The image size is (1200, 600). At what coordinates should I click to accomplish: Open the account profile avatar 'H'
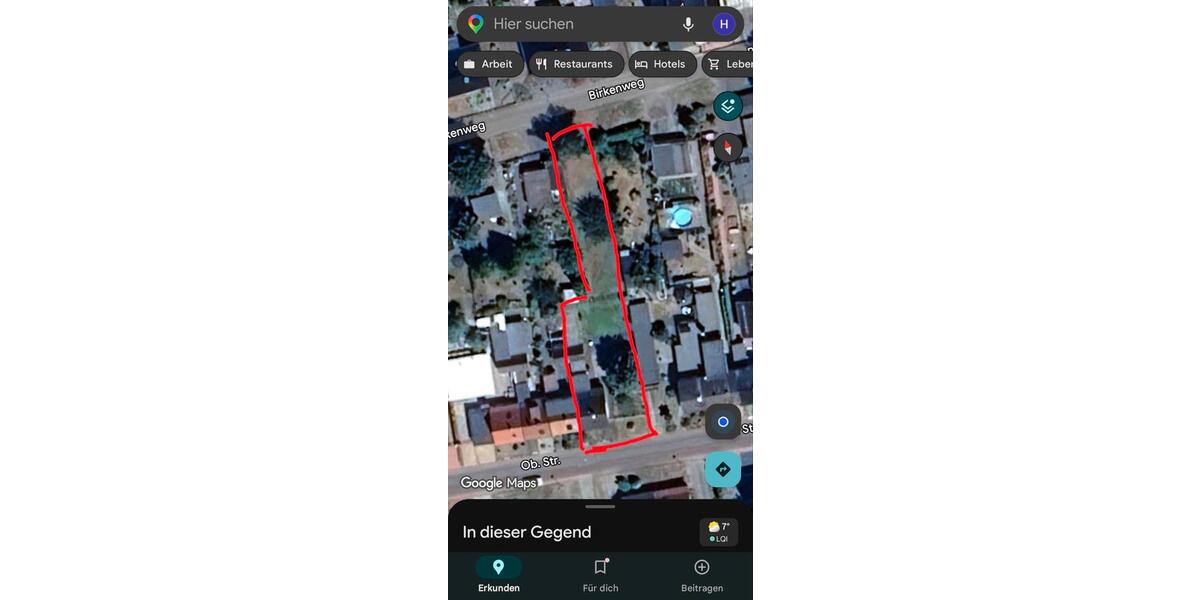pyautogui.click(x=724, y=24)
